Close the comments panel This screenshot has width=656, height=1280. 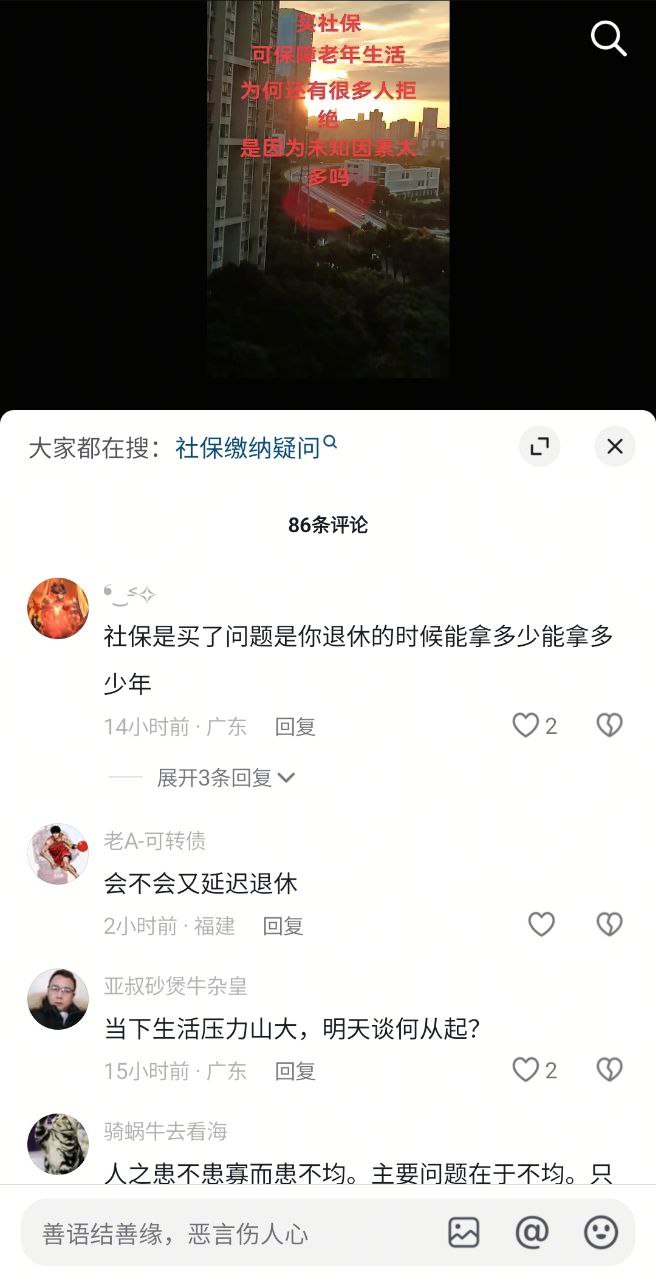[x=615, y=447]
